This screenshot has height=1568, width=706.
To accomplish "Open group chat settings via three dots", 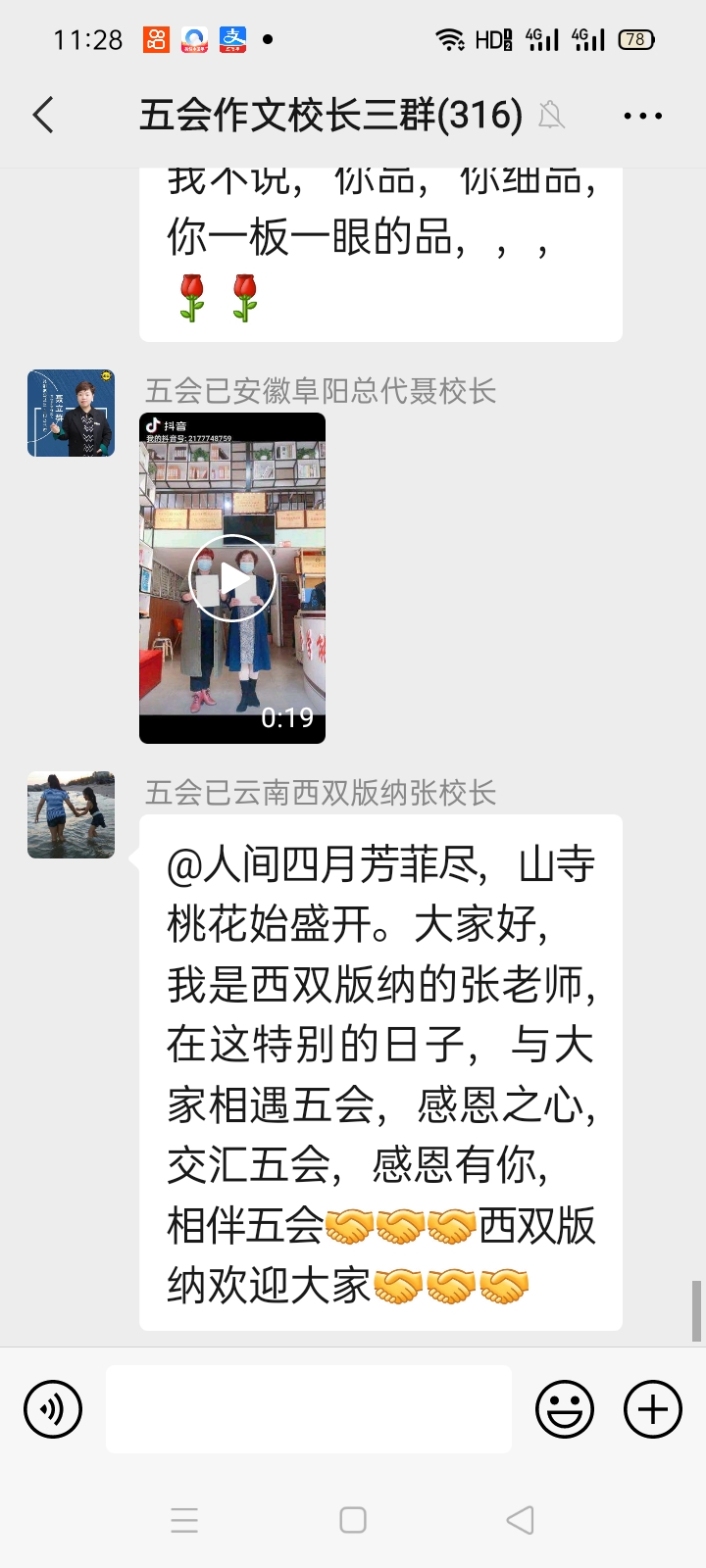I will click(642, 116).
